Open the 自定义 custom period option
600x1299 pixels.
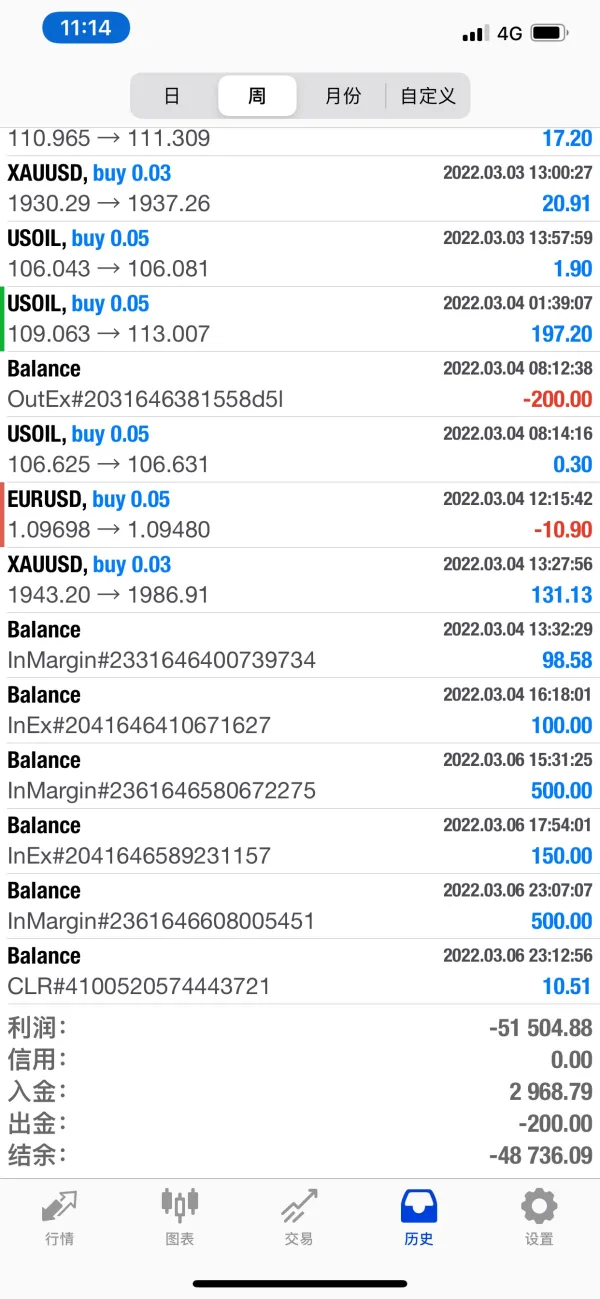(428, 96)
